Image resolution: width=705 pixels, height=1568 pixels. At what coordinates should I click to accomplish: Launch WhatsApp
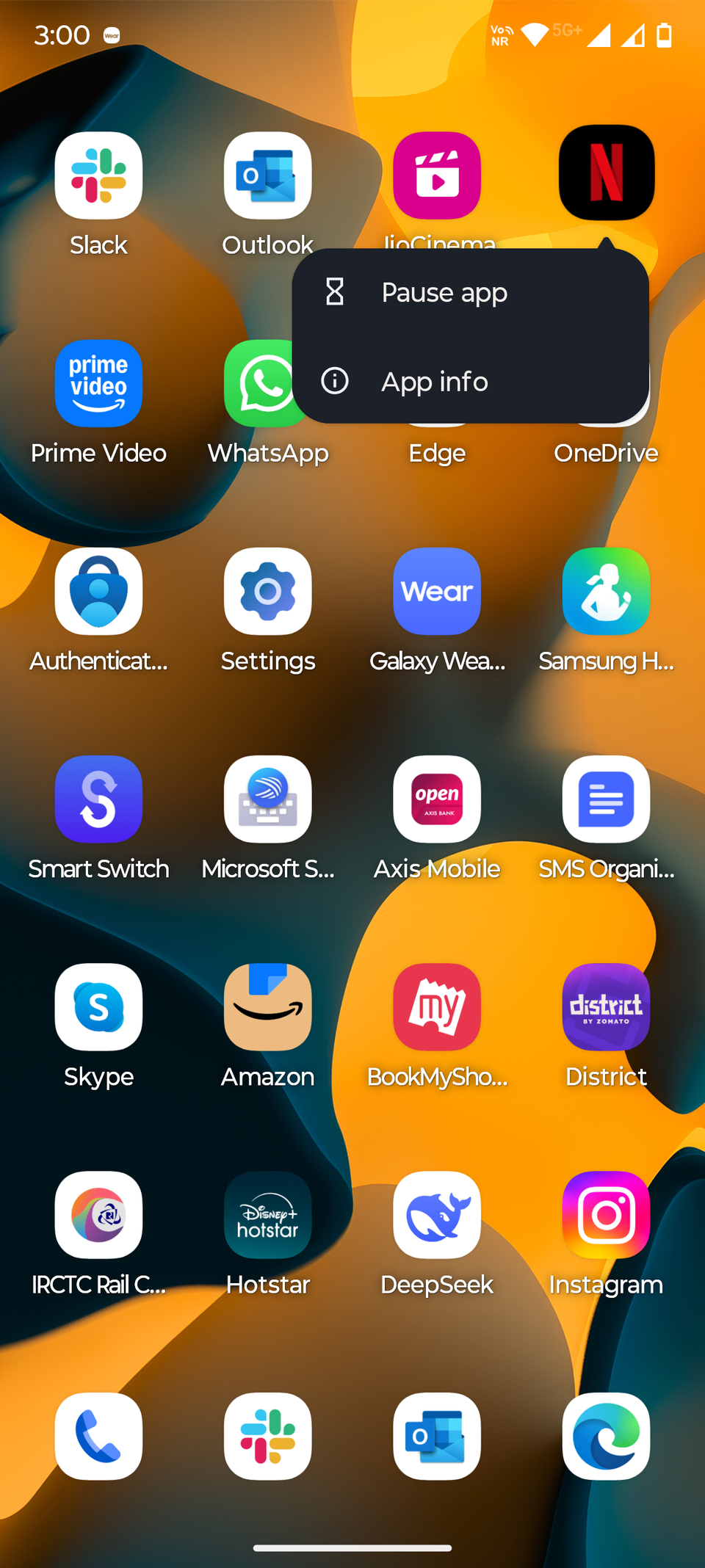(267, 383)
